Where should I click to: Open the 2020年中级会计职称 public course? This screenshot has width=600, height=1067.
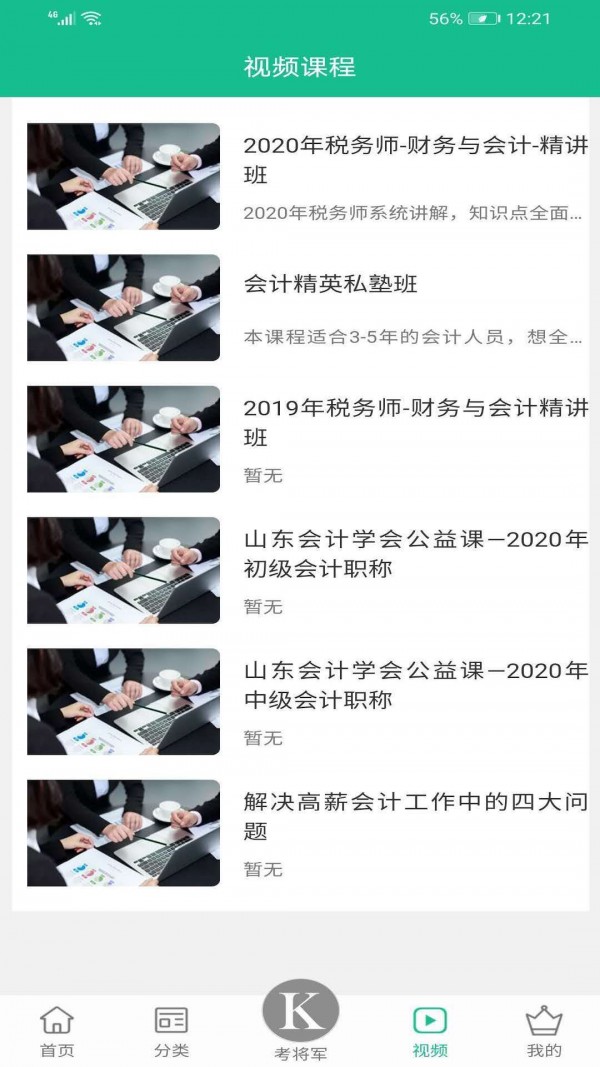click(x=301, y=702)
